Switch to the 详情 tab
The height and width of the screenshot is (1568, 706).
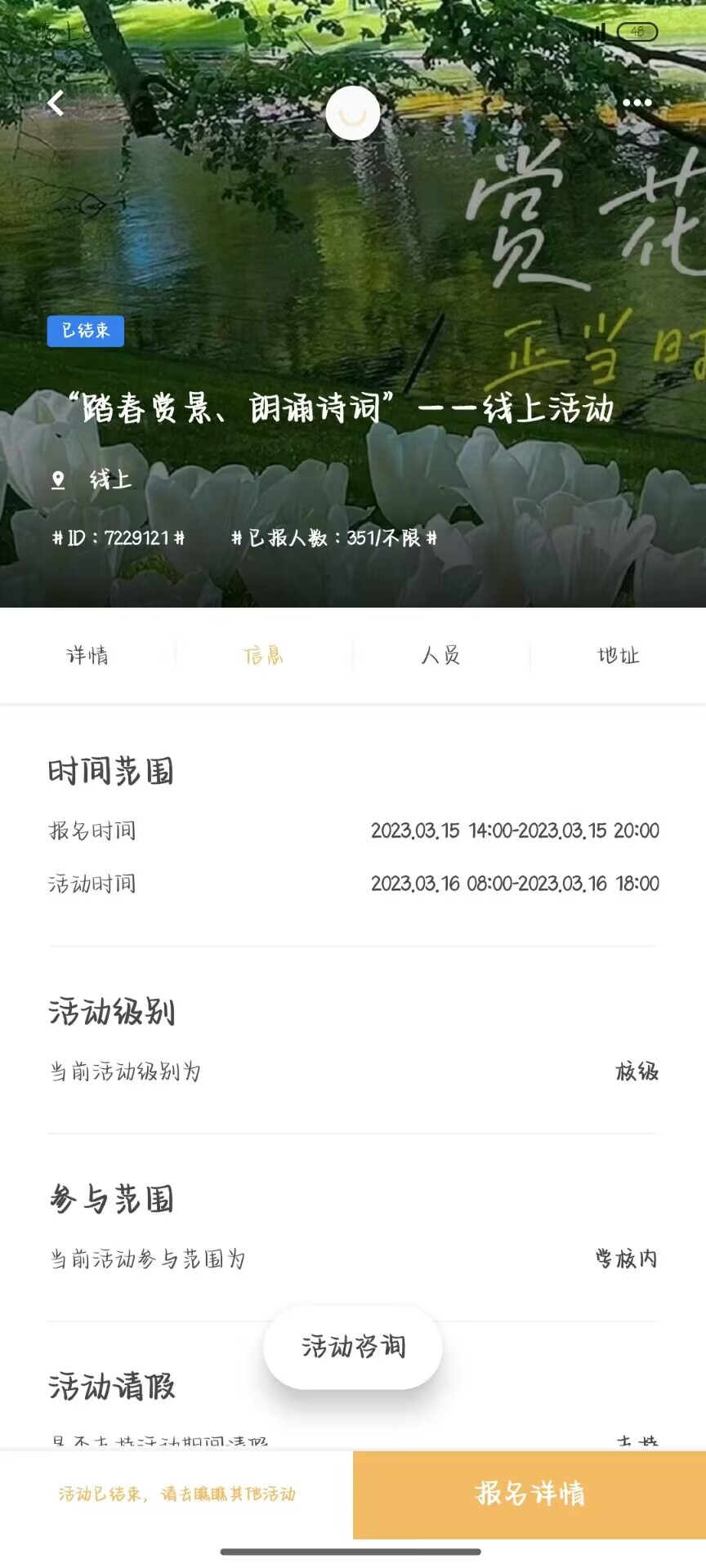[x=87, y=655]
